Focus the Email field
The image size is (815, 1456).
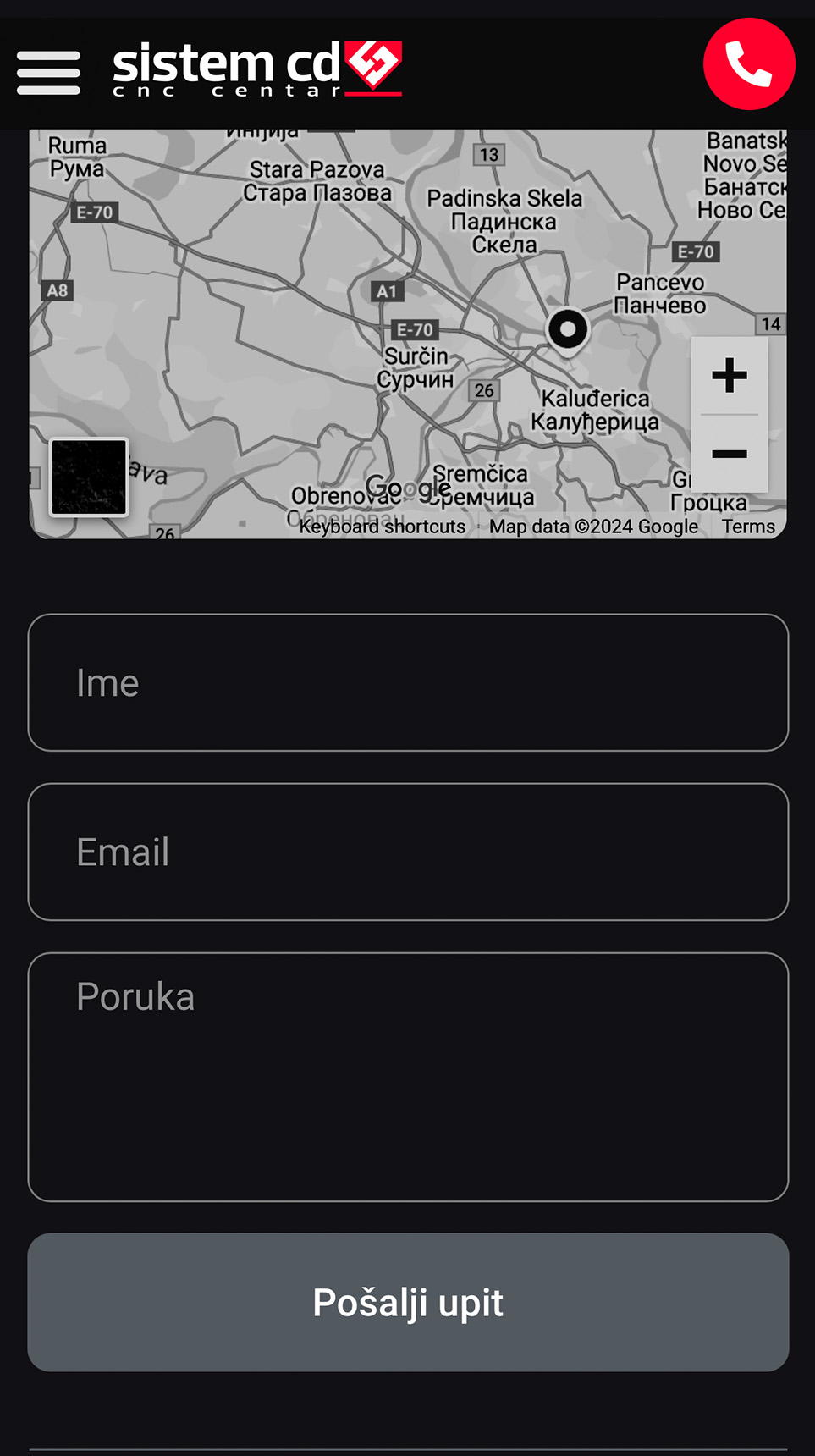tap(408, 852)
